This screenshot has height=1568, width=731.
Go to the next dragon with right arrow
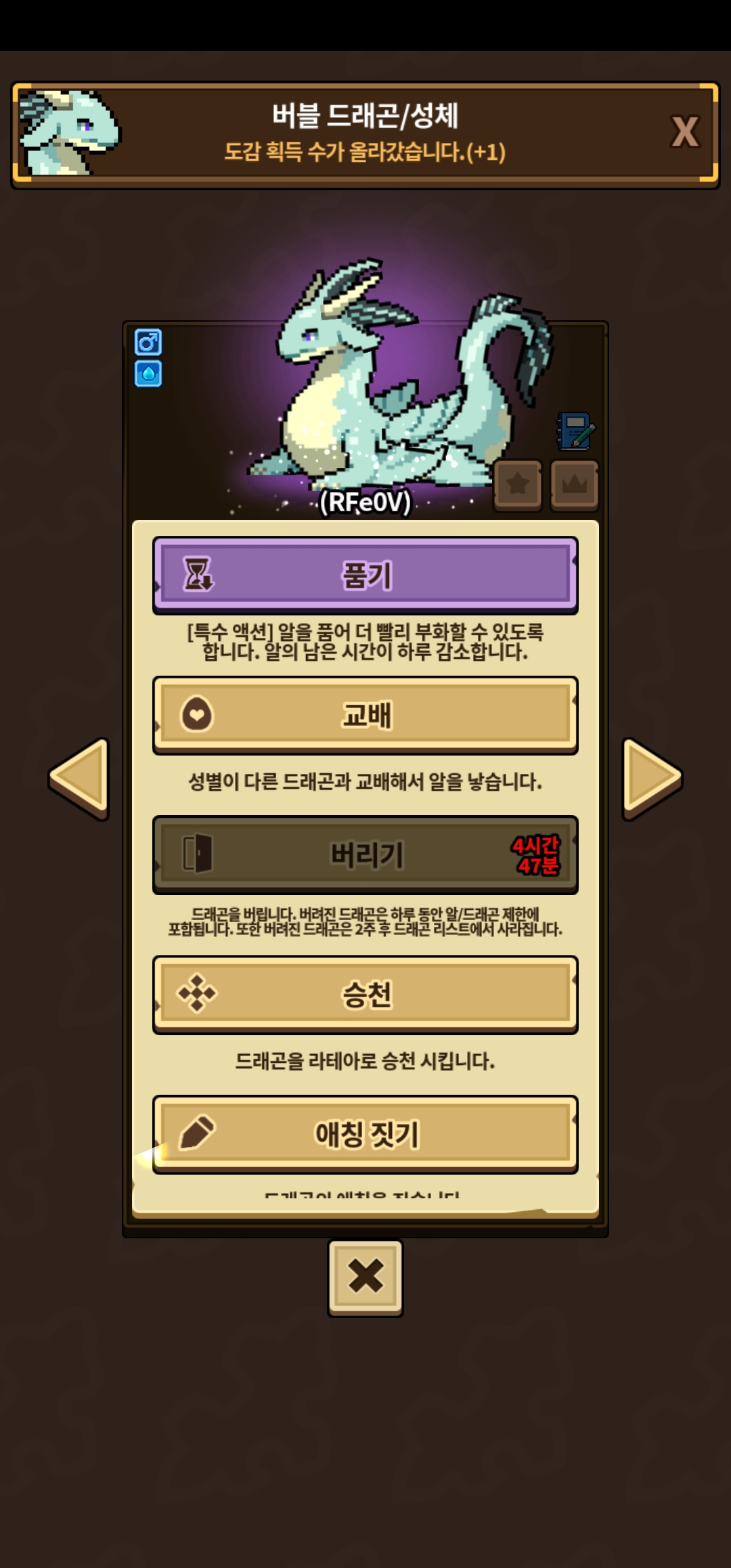pyautogui.click(x=651, y=779)
